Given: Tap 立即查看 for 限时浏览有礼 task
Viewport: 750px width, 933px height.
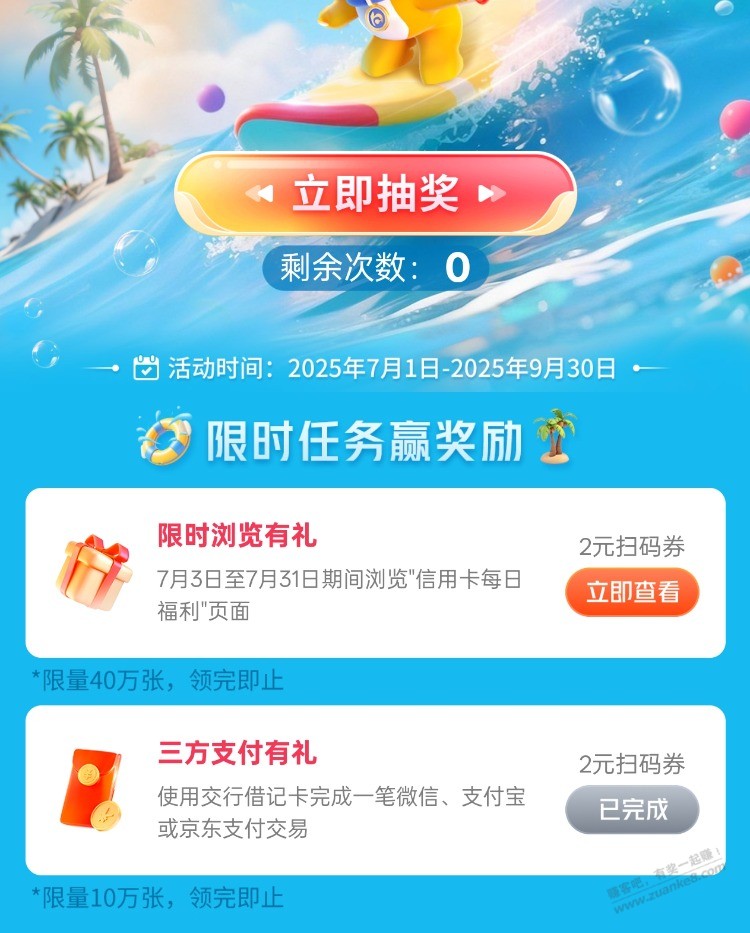Looking at the screenshot, I should coord(632,592).
